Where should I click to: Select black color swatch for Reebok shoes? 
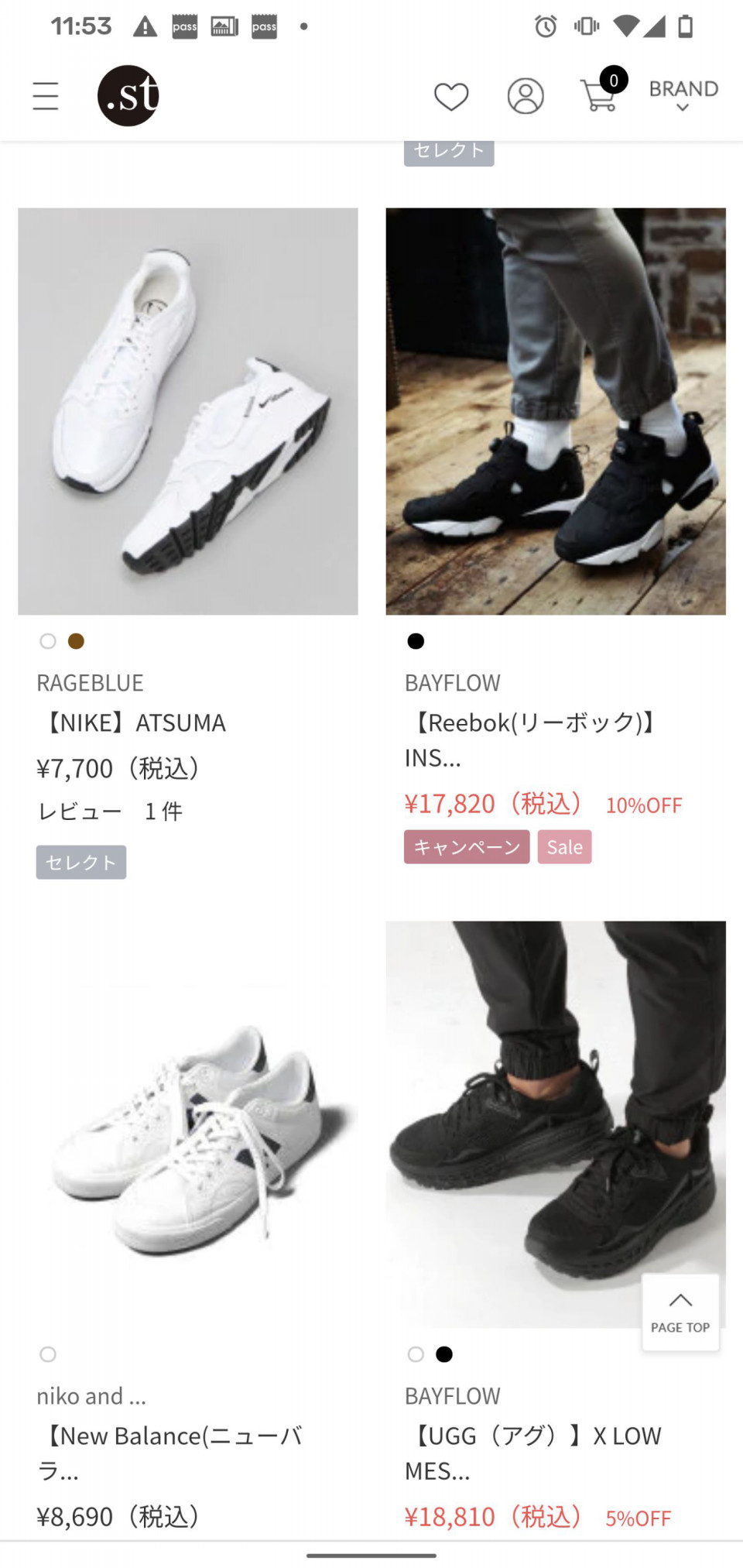[x=416, y=641]
